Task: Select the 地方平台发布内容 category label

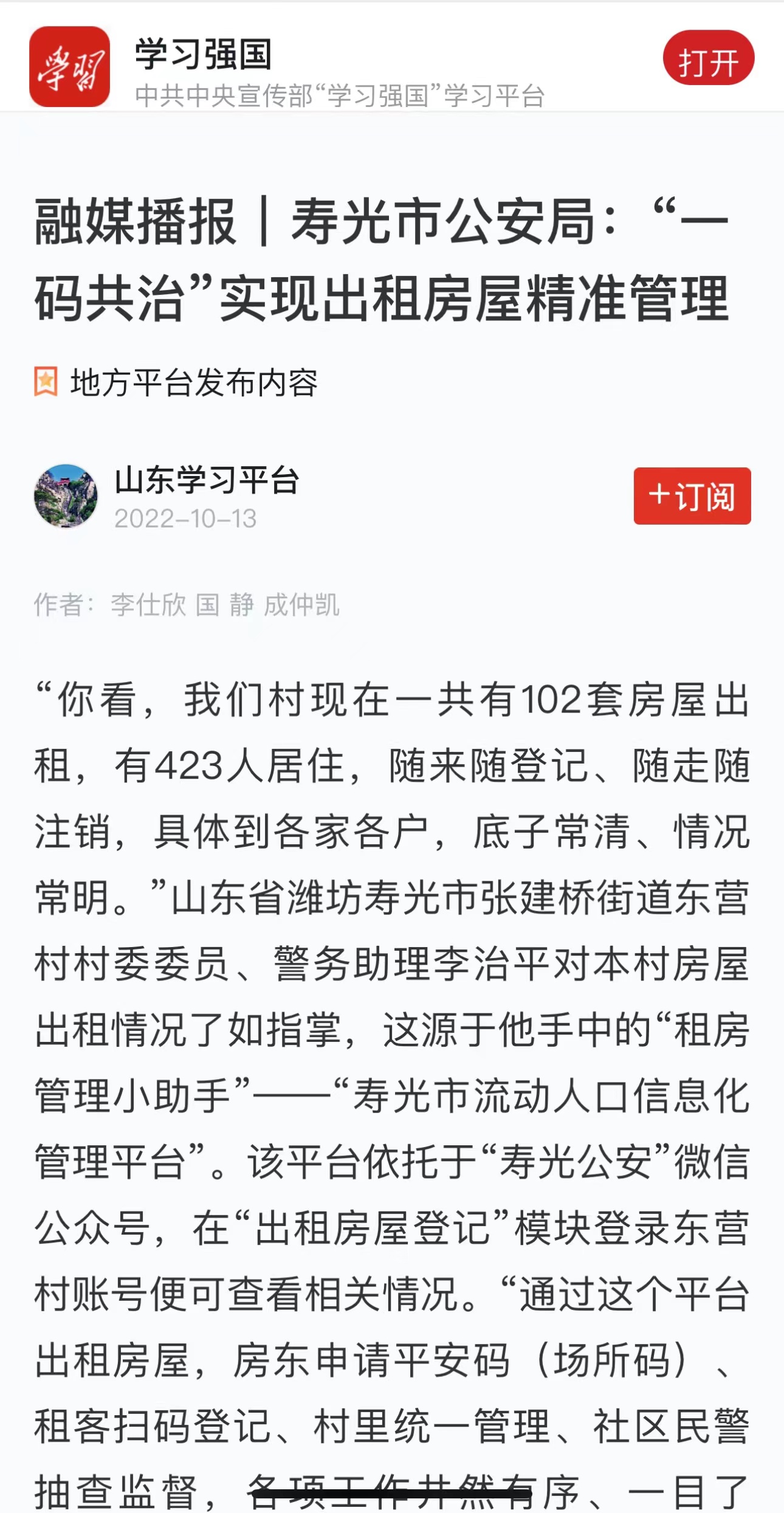Action: (194, 378)
